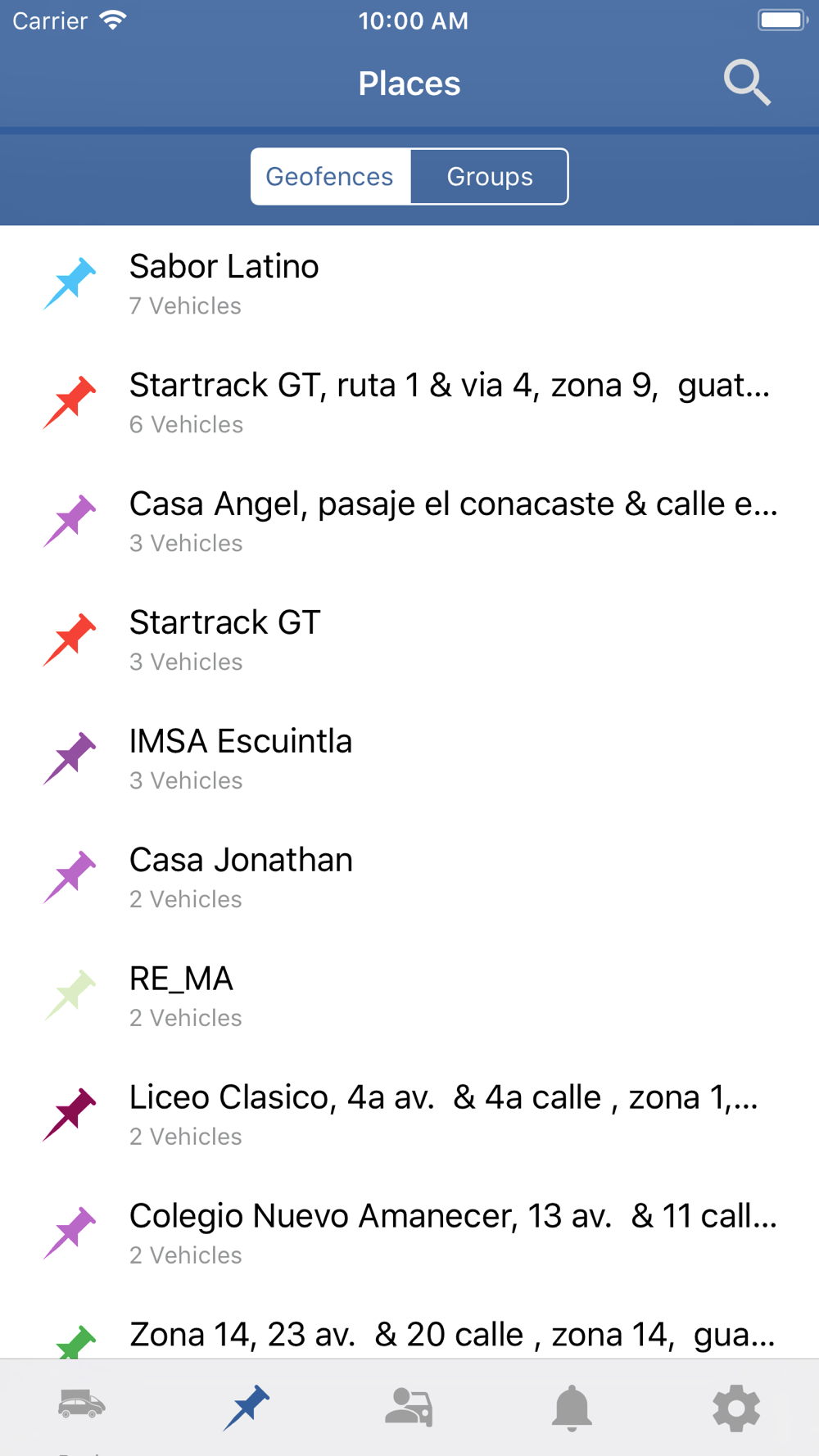Open Startrack GT, ruta 1 & via 4 geofence

click(x=409, y=403)
